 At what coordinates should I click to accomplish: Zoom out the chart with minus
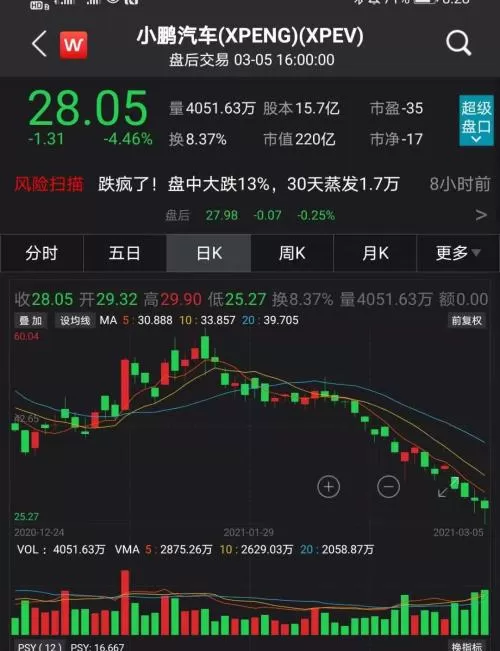[x=389, y=486]
